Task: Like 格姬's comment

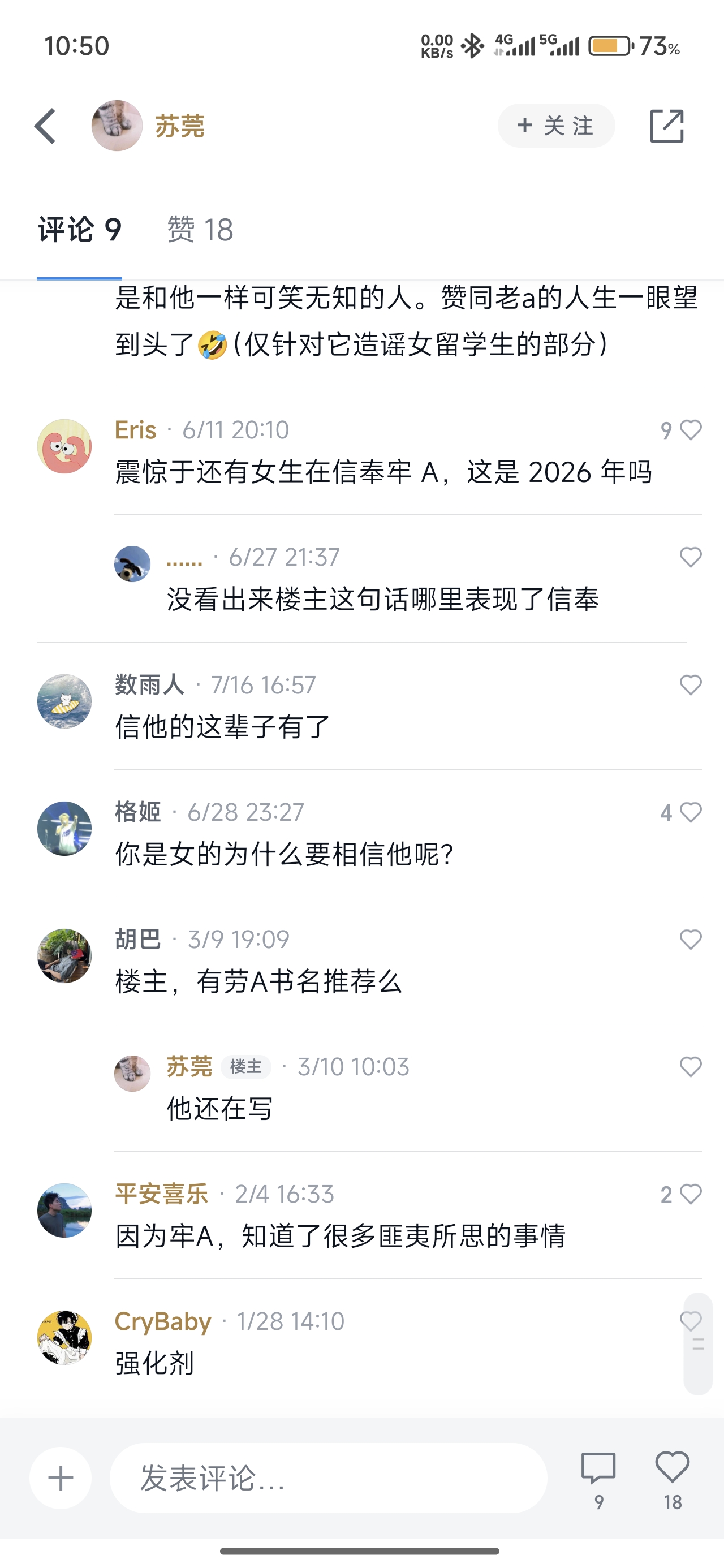Action: (691, 813)
